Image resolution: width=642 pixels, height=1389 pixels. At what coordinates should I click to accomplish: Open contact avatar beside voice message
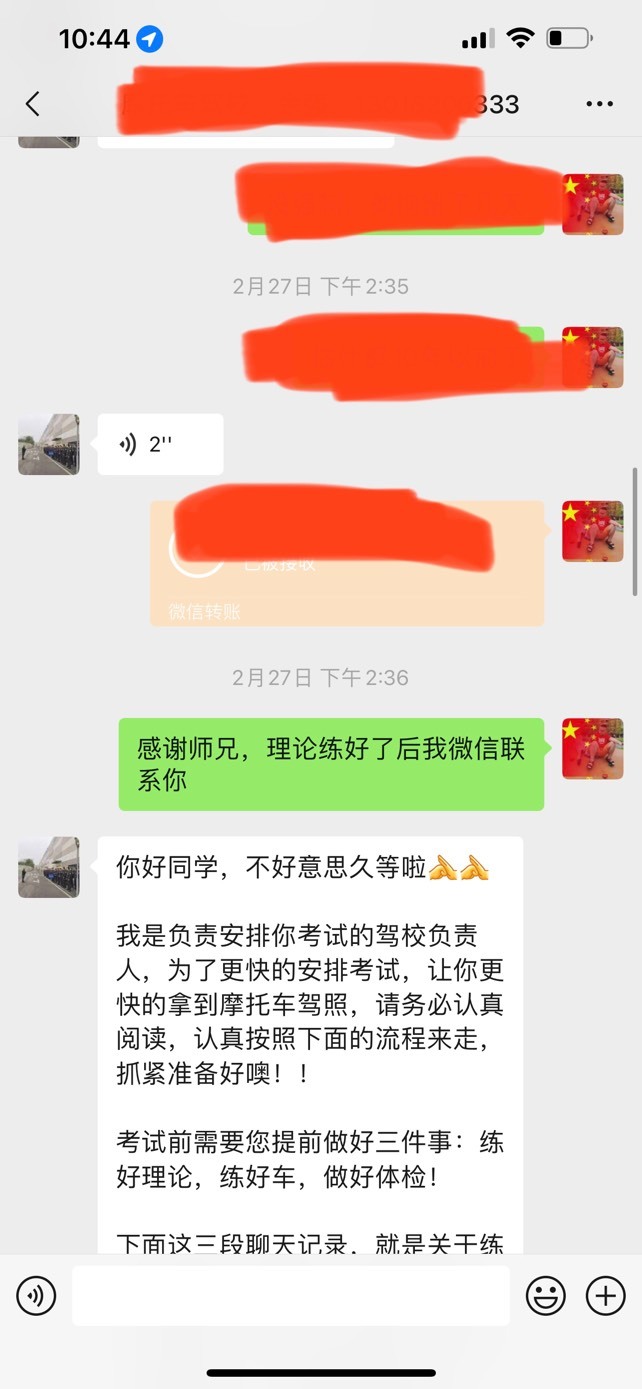click(x=49, y=444)
